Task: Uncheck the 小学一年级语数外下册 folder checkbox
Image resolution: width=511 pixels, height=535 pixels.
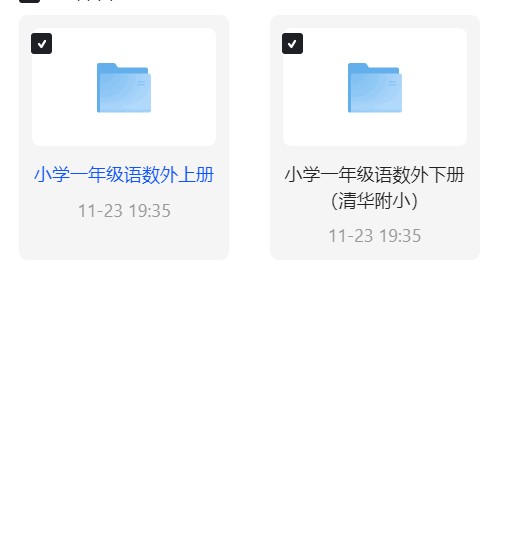Action: click(292, 43)
